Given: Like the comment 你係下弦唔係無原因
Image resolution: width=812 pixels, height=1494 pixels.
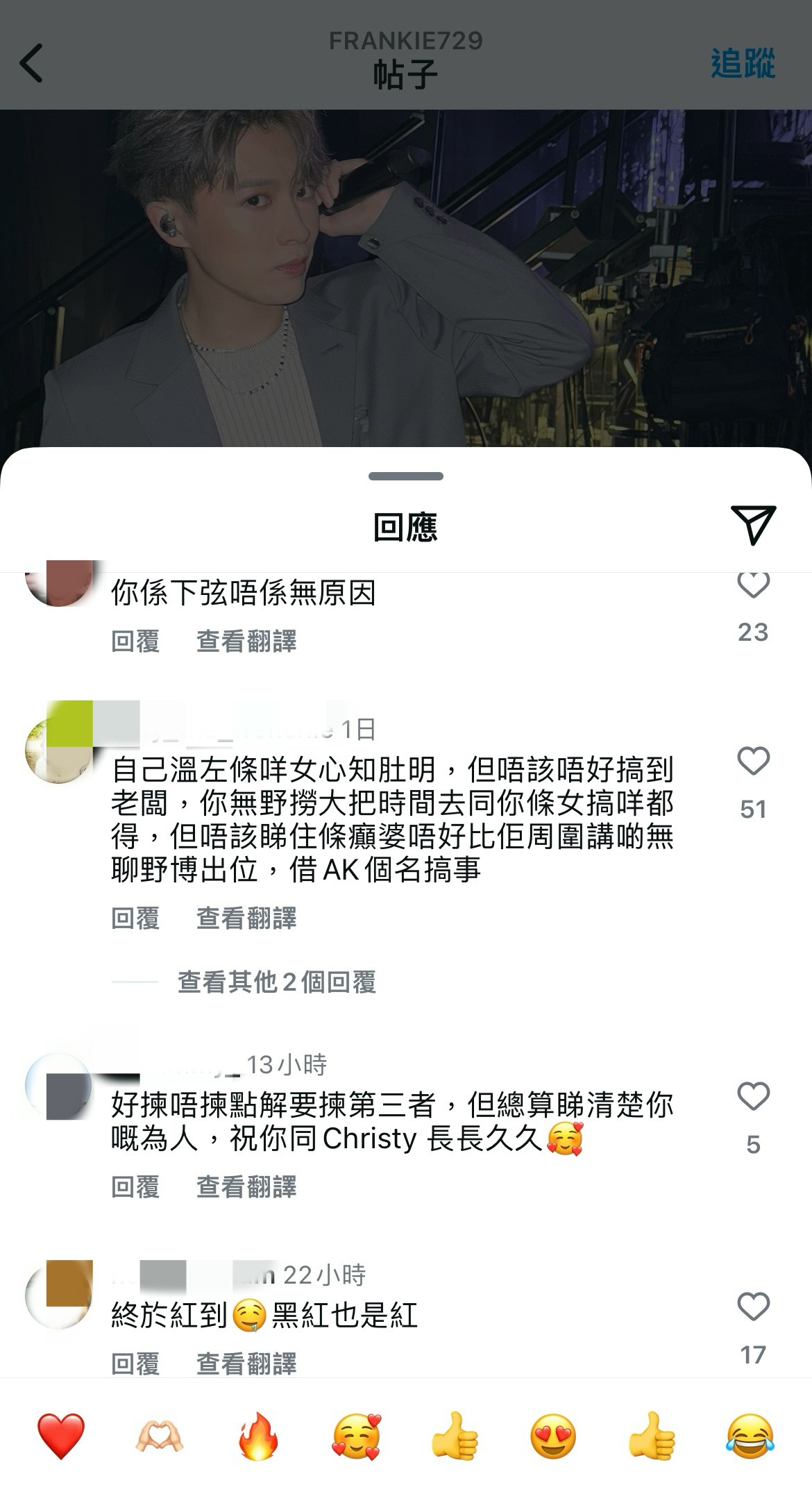Looking at the screenshot, I should [753, 585].
